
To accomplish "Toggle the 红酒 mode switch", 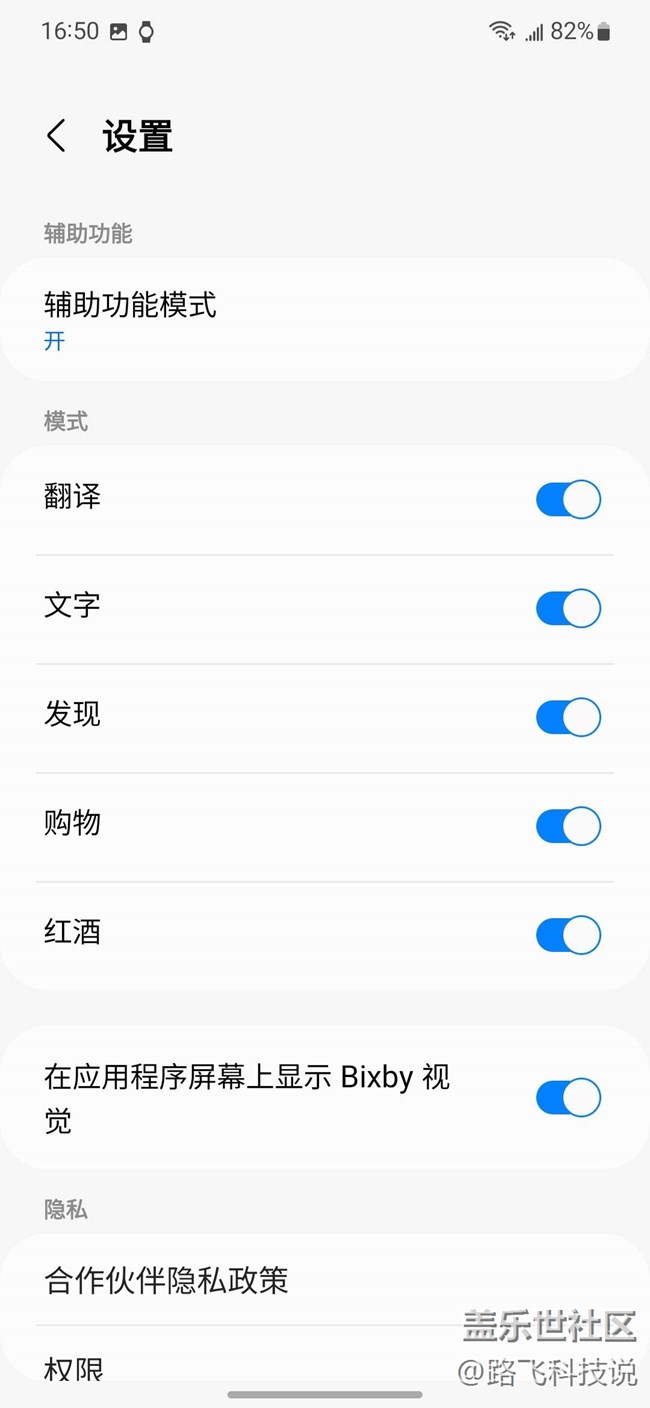I will (568, 935).
